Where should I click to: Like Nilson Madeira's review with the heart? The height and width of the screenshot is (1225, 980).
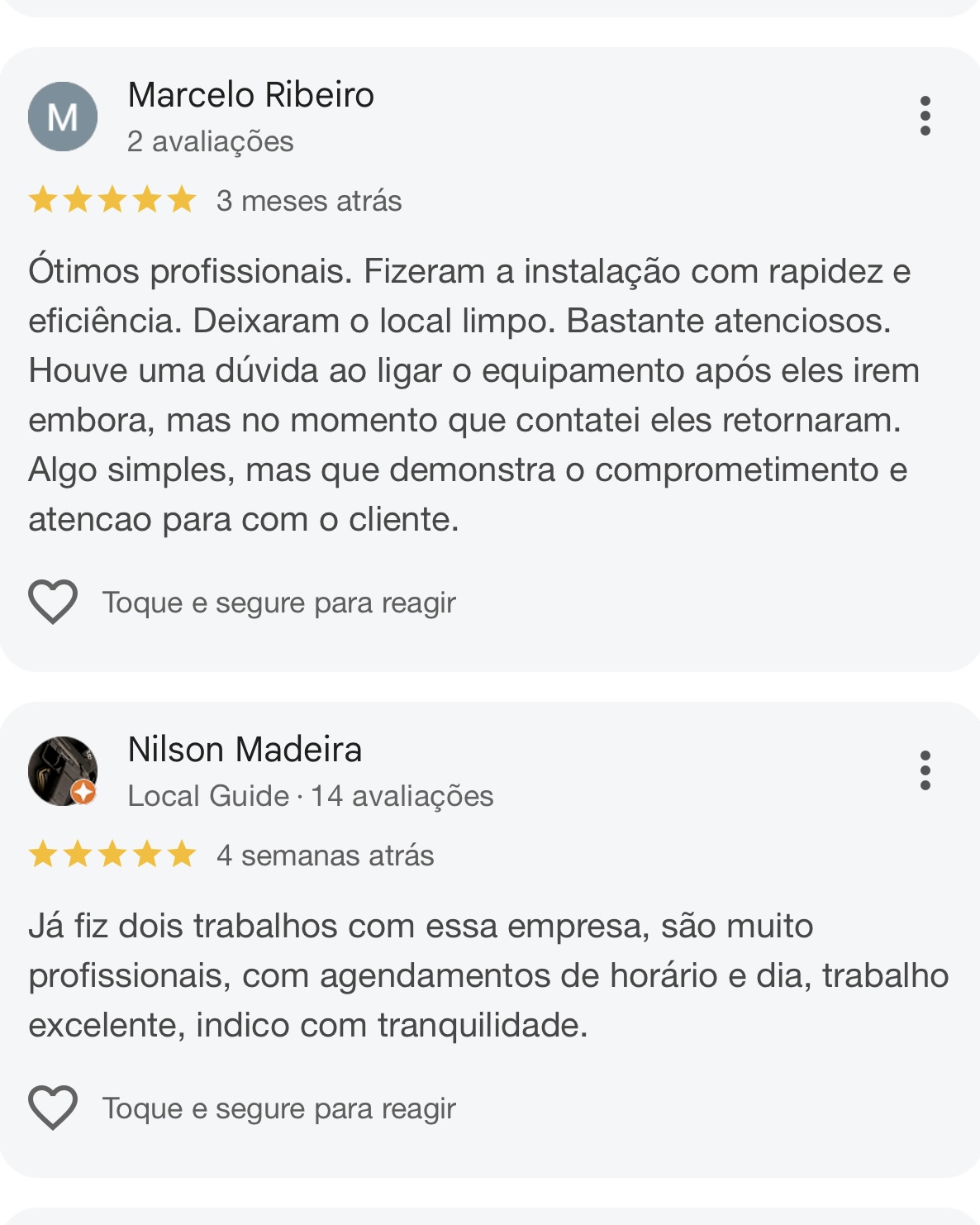(x=53, y=1108)
